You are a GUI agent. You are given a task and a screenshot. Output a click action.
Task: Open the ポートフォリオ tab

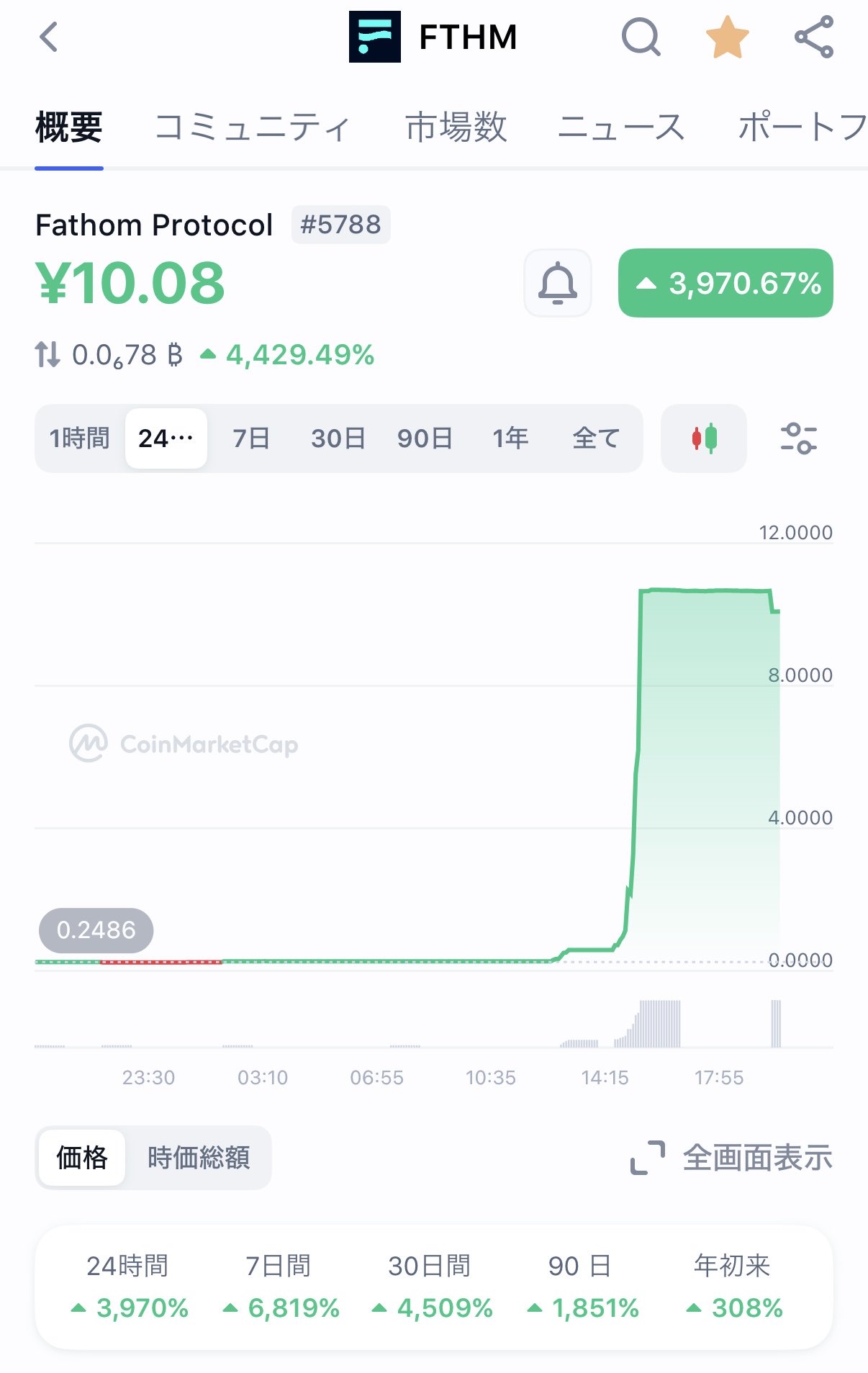tap(802, 127)
